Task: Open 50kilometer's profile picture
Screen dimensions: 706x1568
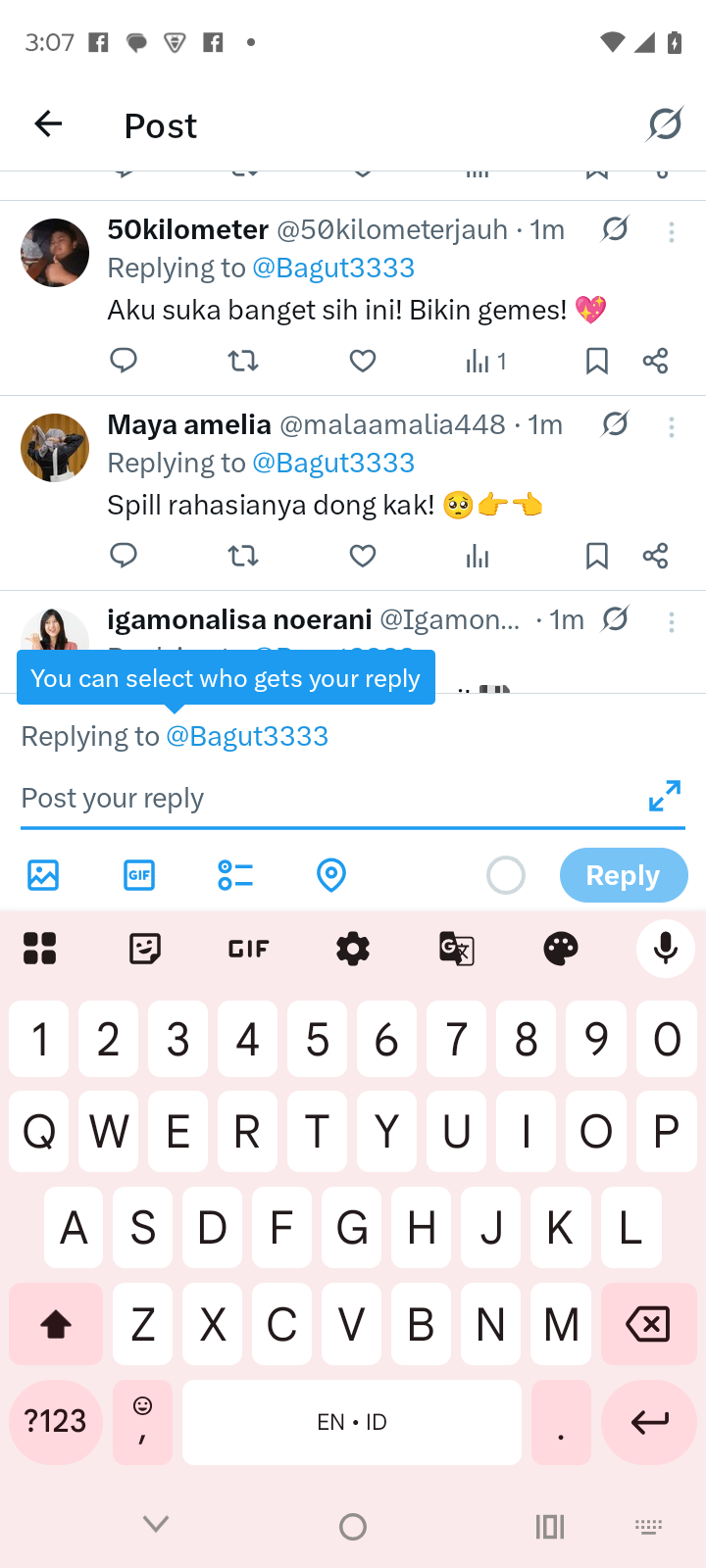Action: point(55,253)
